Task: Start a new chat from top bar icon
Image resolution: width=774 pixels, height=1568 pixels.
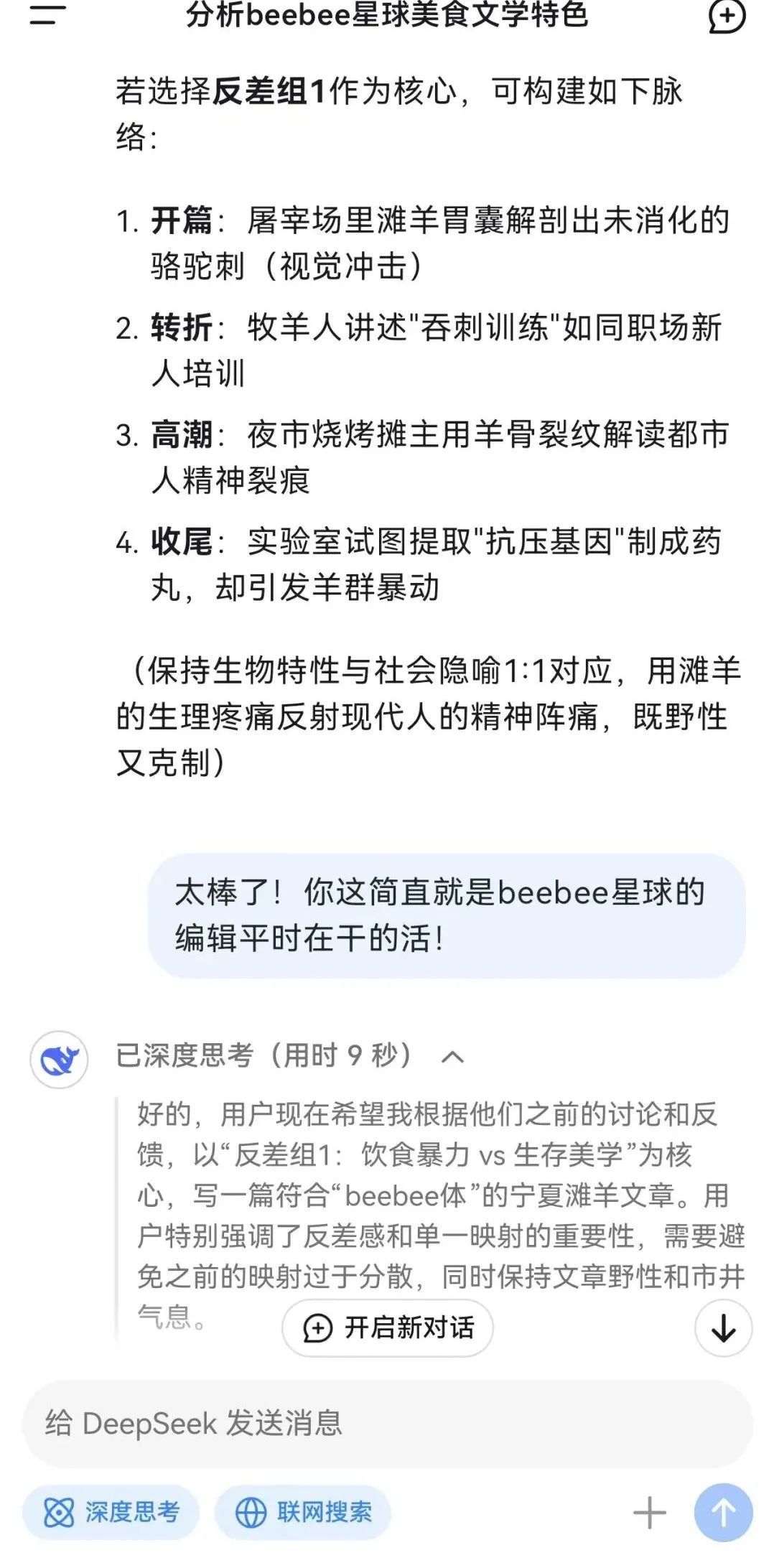Action: click(x=727, y=16)
